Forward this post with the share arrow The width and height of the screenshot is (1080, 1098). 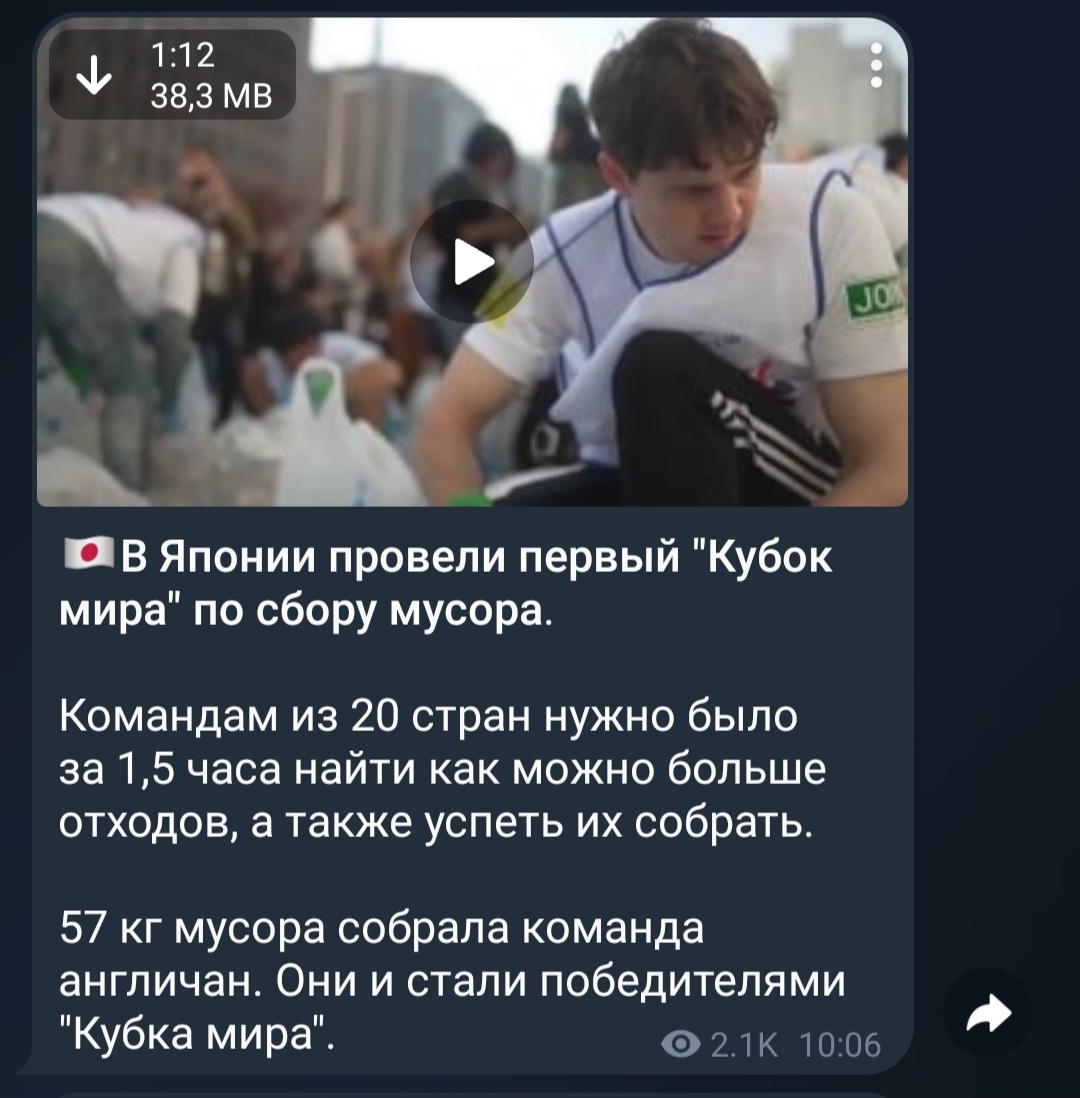tap(988, 1013)
